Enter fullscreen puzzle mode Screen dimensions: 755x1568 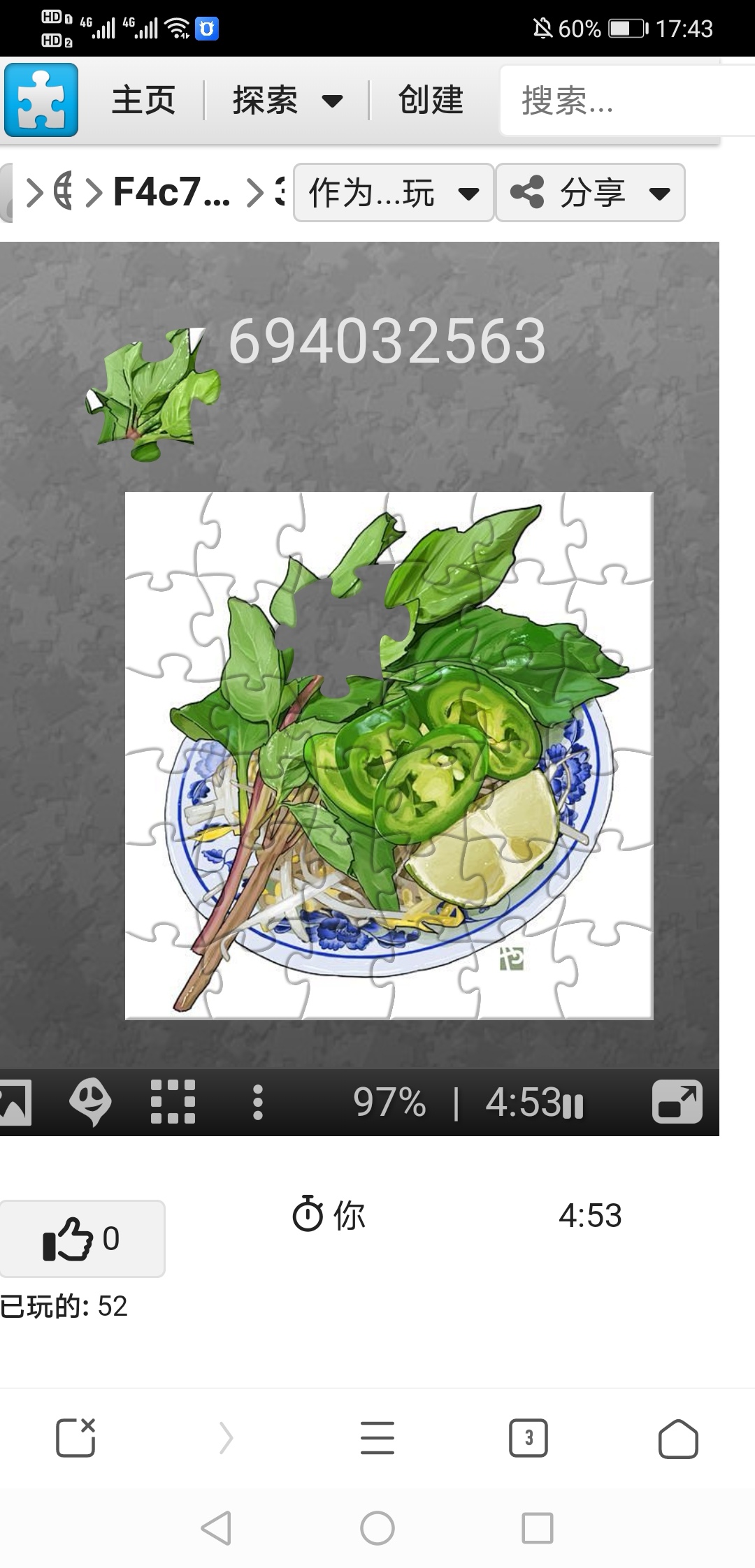677,1102
